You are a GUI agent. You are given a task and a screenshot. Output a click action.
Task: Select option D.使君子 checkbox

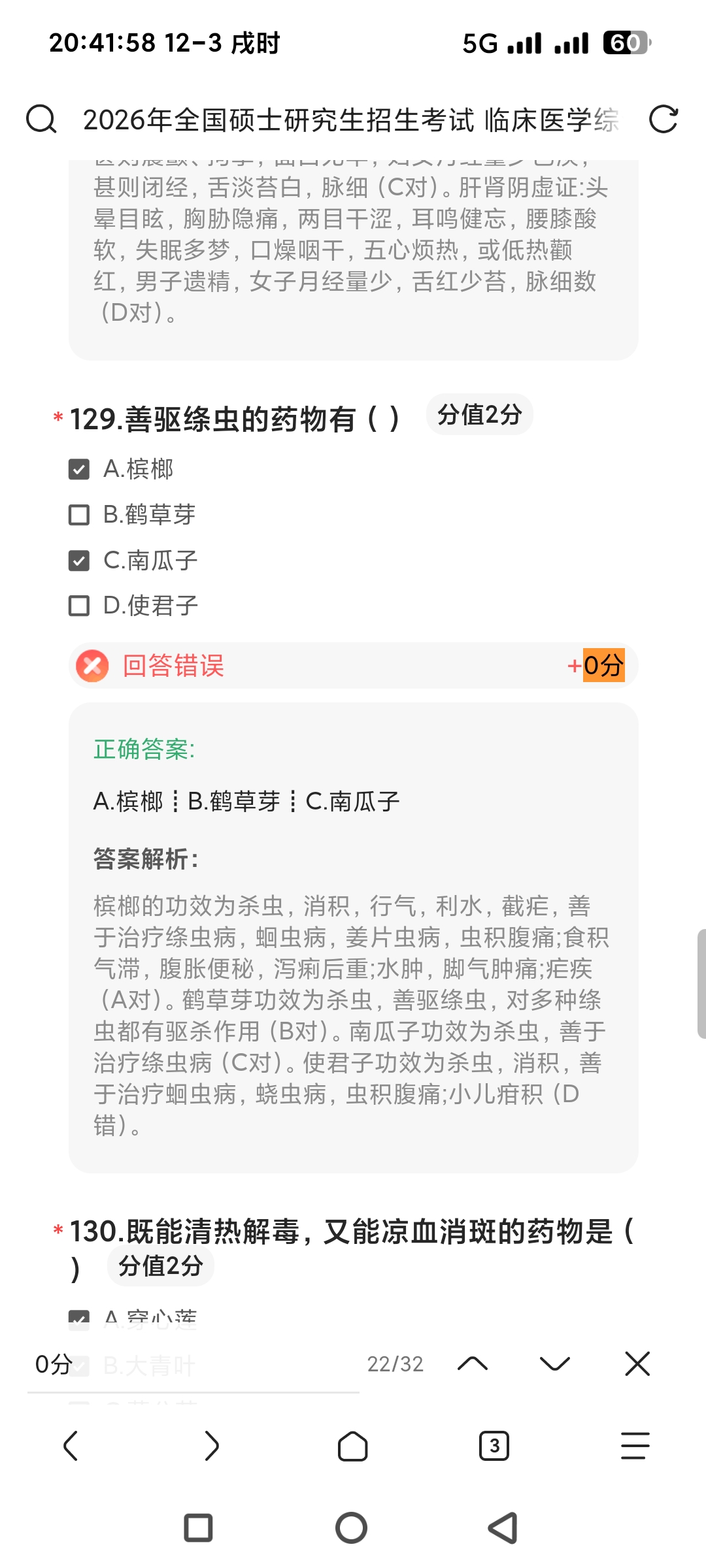coord(79,606)
